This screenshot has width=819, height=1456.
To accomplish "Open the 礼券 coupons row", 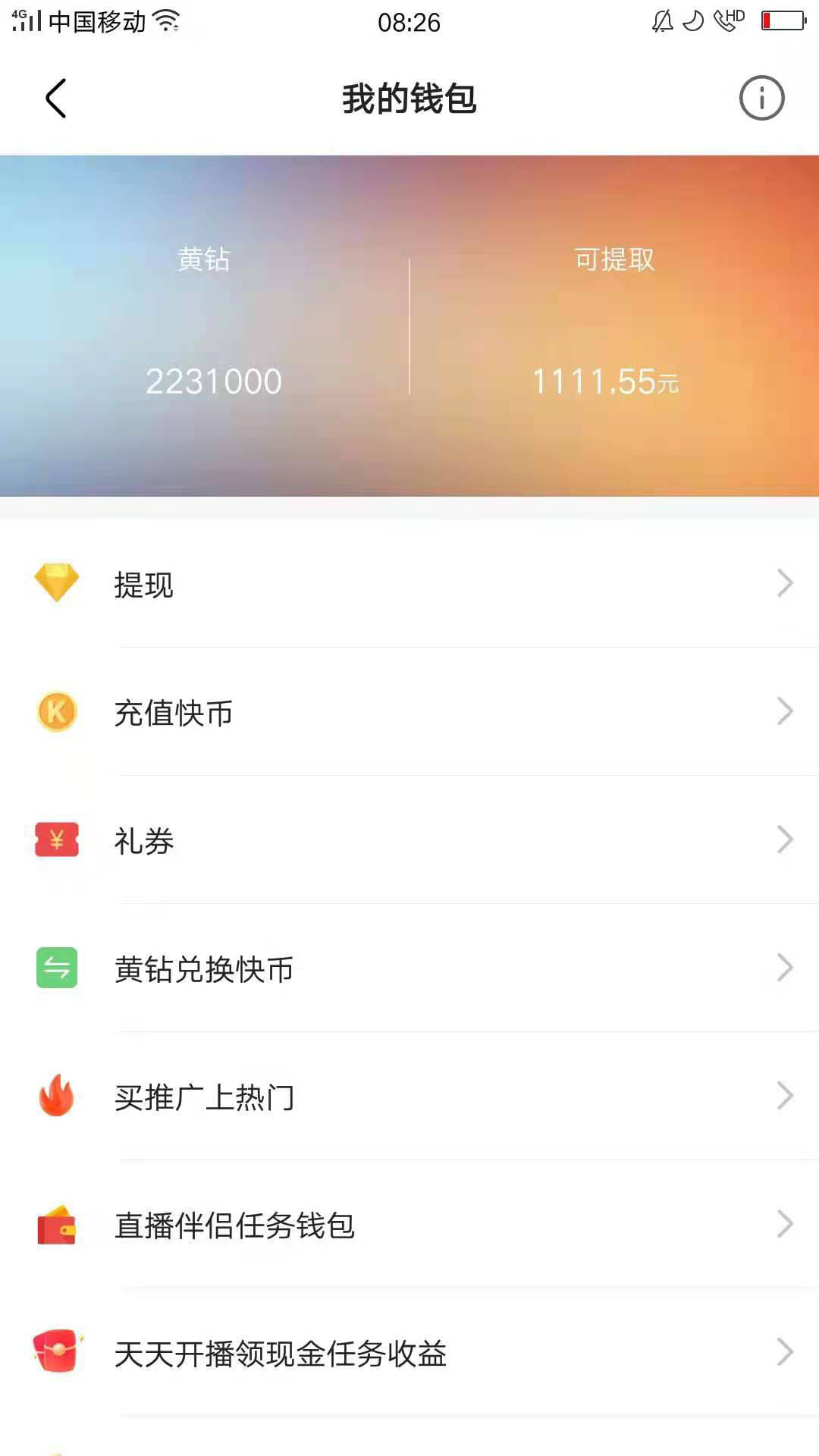I will point(409,840).
